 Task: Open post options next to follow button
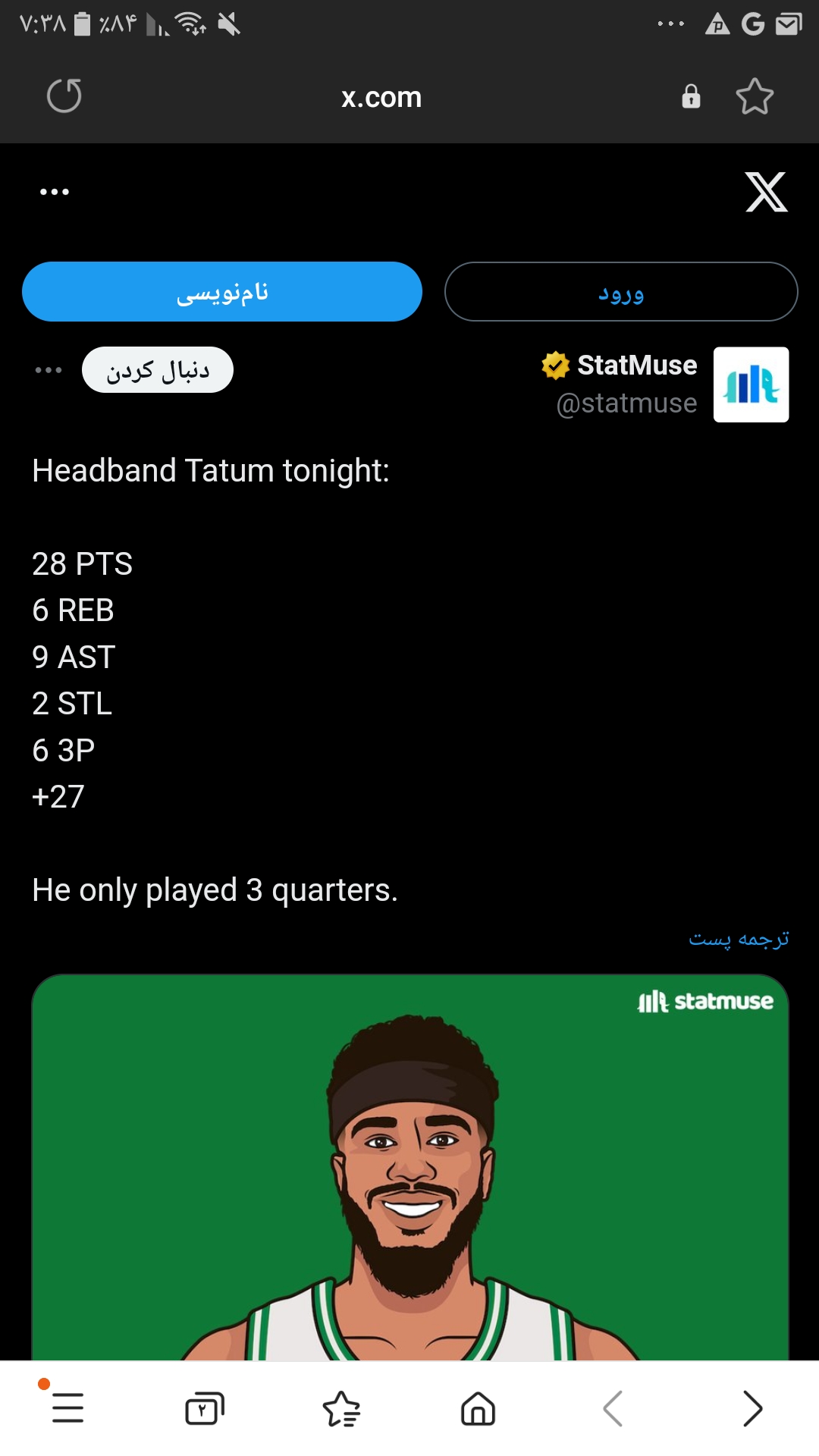pyautogui.click(x=49, y=370)
